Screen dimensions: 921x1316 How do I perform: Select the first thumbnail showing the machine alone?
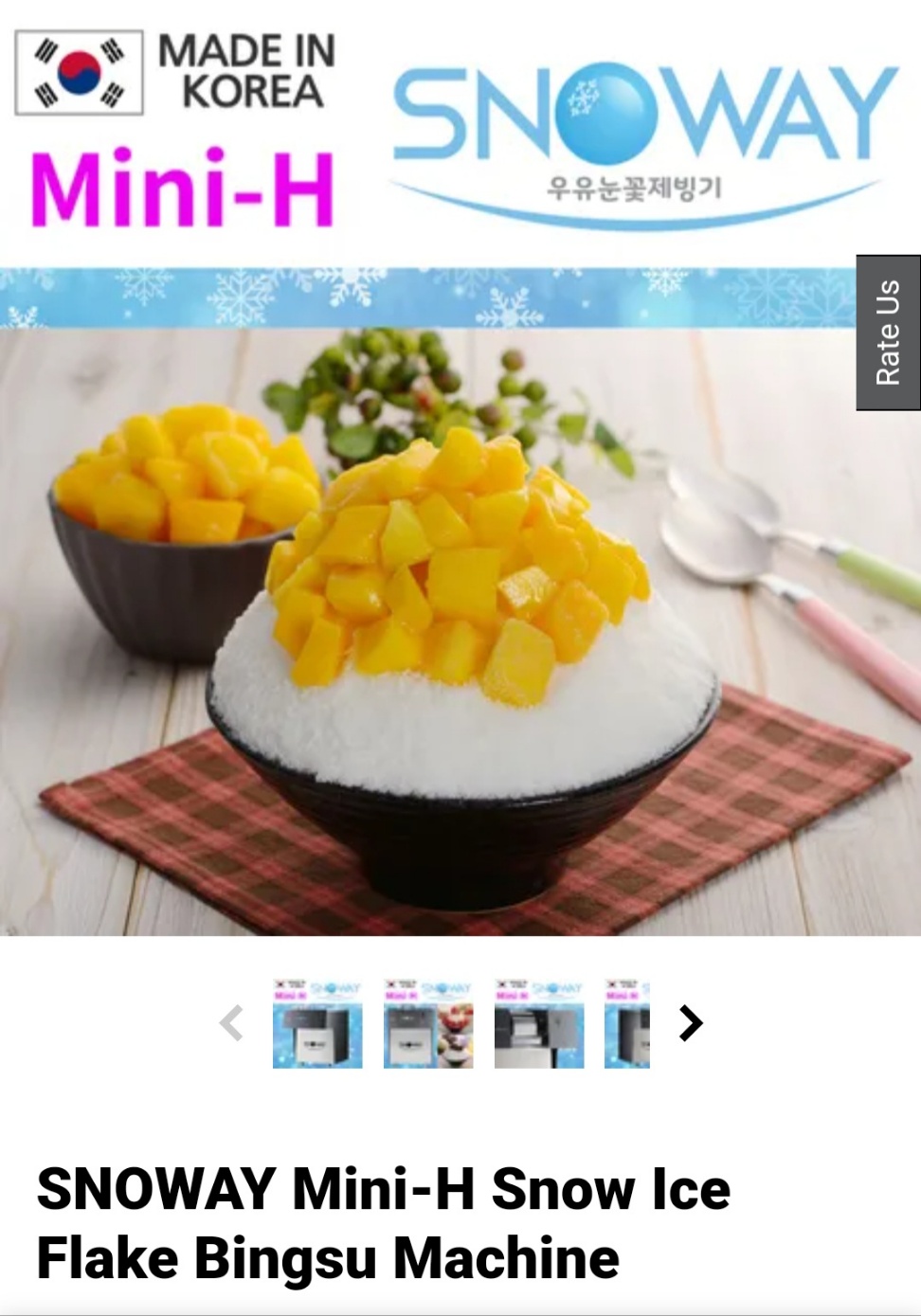pos(317,1024)
